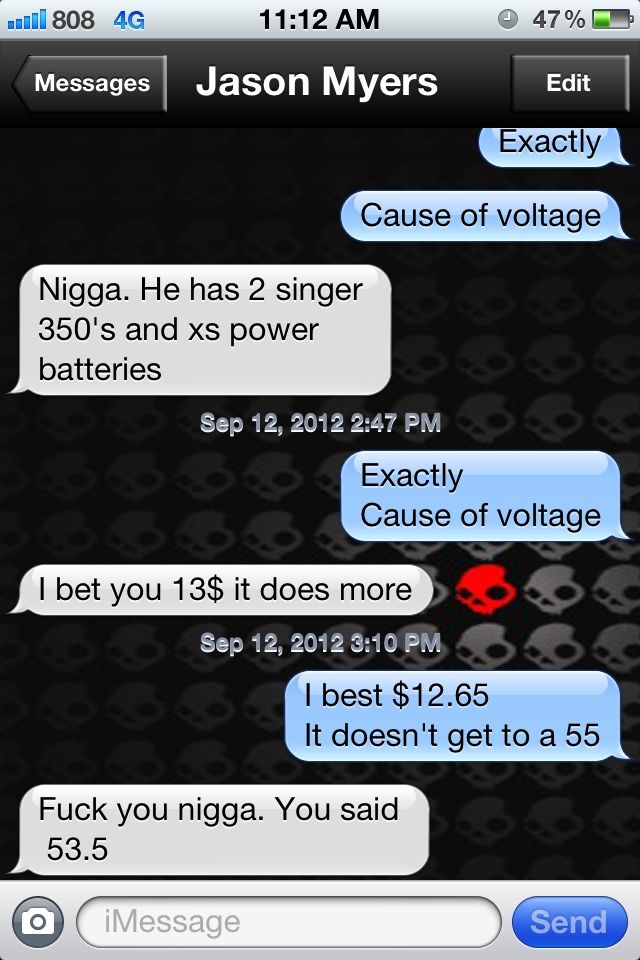Open the camera attachment icon
This screenshot has height=960, width=640.
(38, 921)
